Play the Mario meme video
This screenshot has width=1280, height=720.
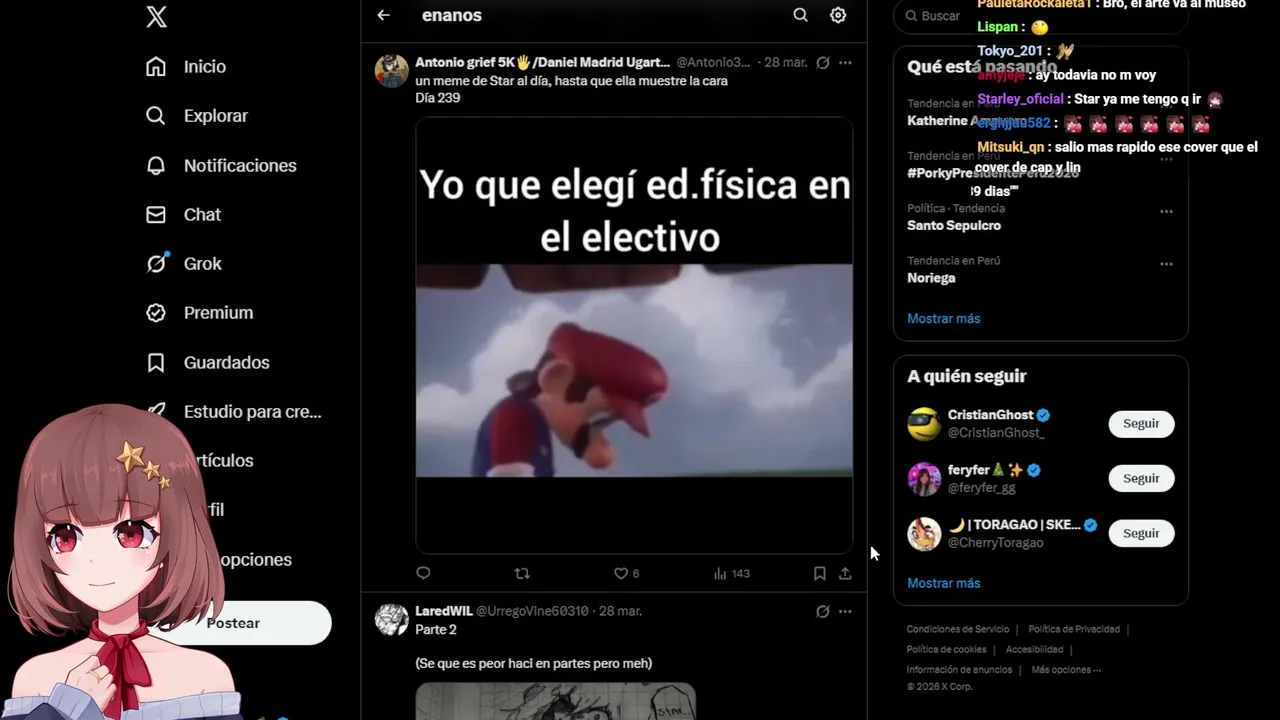pos(634,370)
